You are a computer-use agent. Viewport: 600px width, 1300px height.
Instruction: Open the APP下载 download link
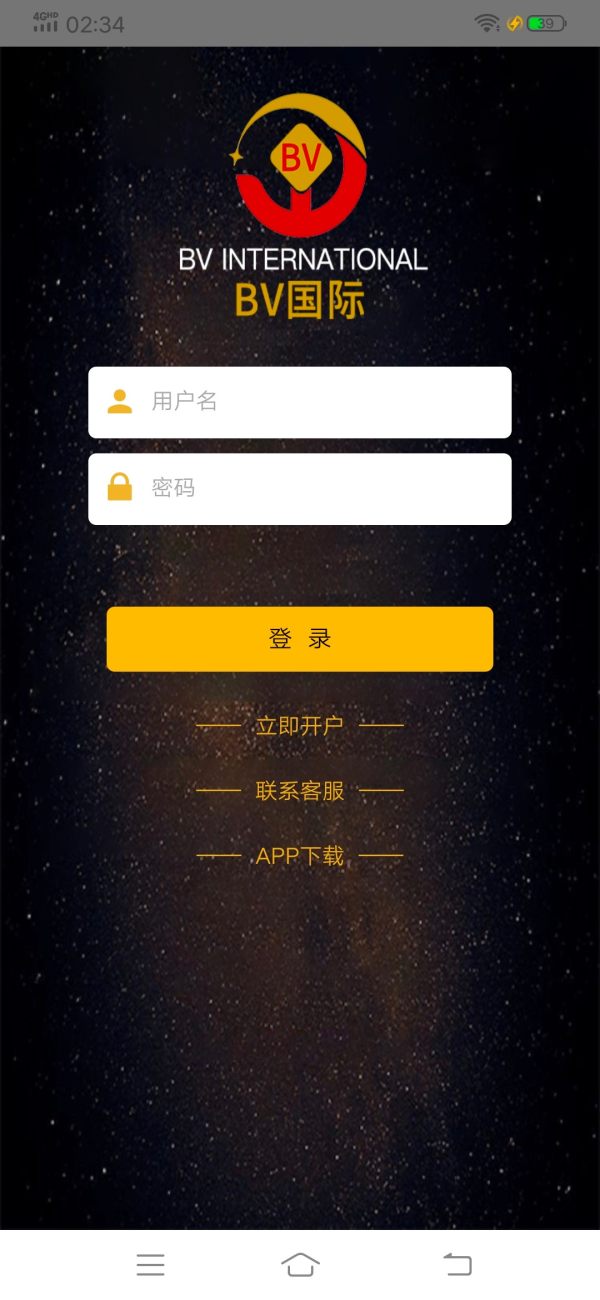(x=300, y=856)
